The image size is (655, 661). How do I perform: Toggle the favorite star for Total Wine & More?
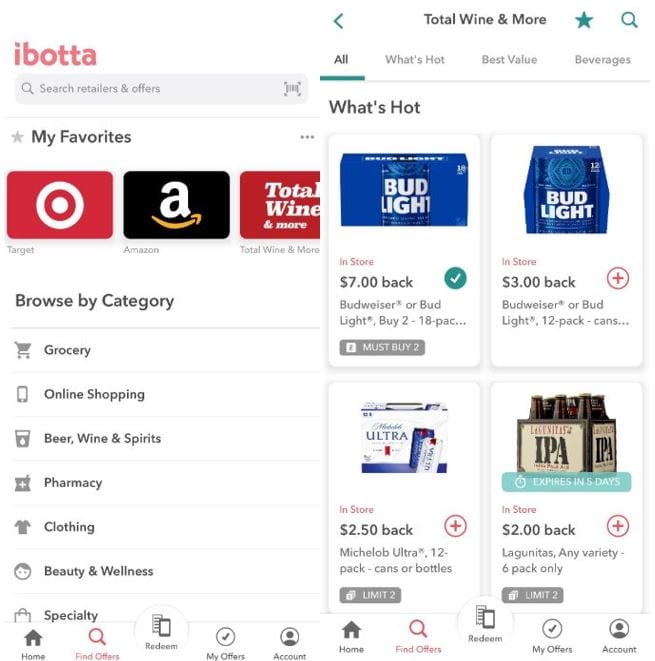tap(584, 20)
